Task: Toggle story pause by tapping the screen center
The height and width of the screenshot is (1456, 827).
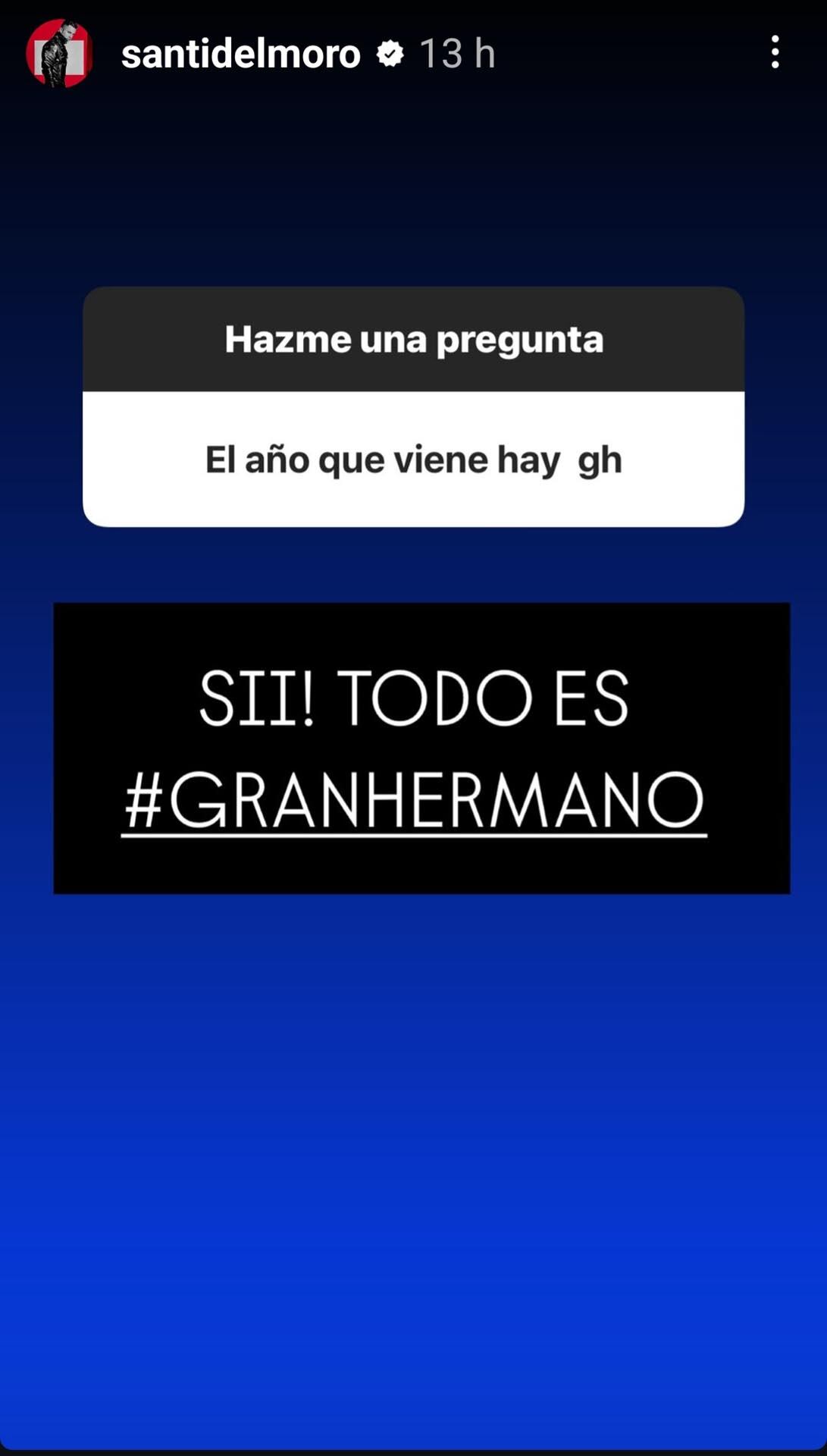Action: (x=413, y=728)
